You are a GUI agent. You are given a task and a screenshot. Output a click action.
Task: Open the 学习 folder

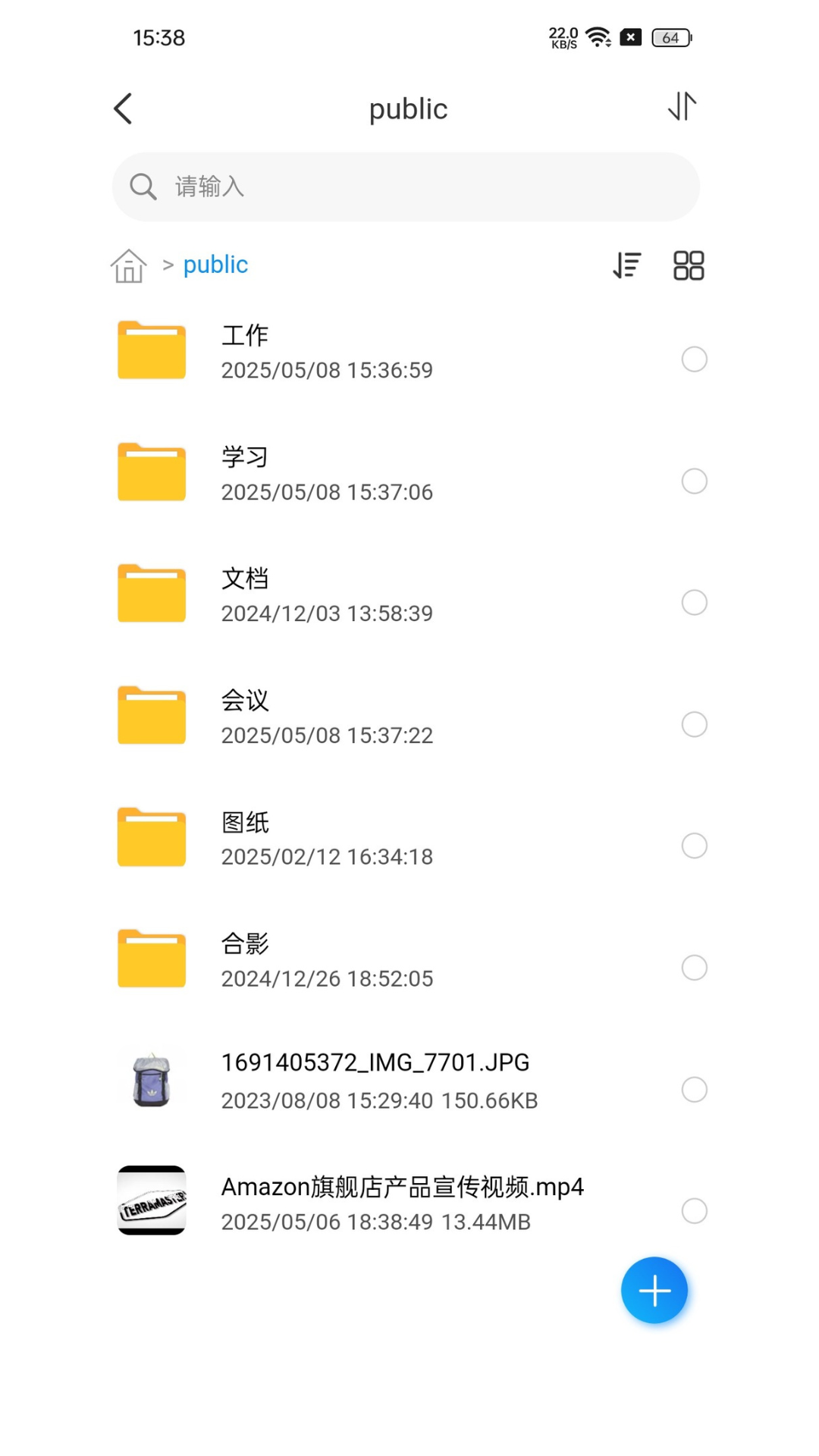(x=326, y=474)
